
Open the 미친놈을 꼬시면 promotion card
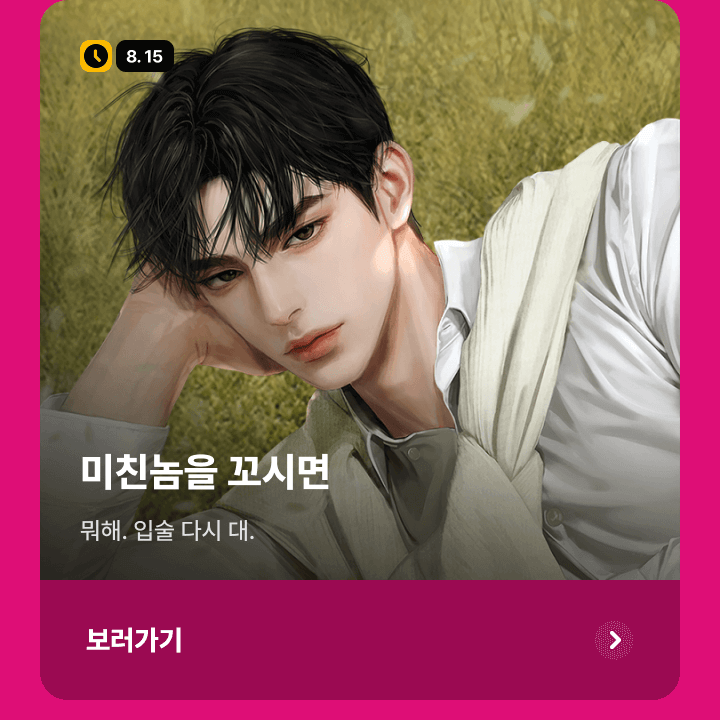click(x=360, y=300)
